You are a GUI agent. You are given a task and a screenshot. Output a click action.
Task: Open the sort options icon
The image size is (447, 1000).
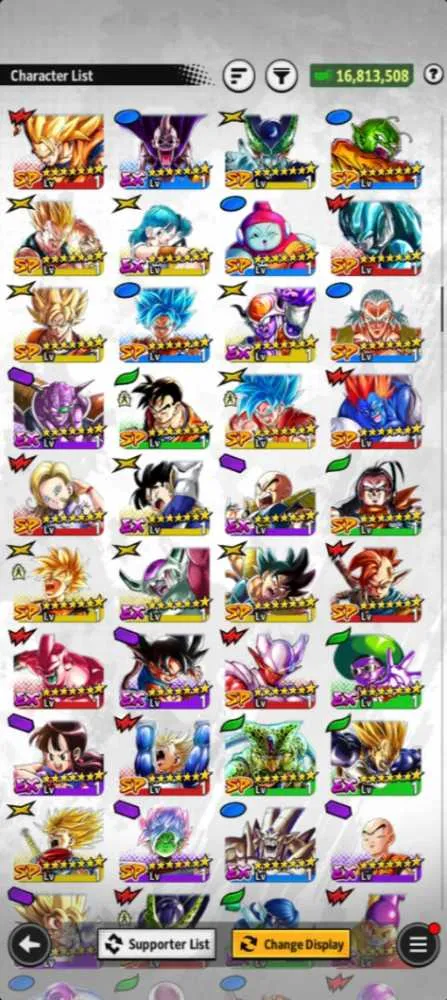coord(238,76)
